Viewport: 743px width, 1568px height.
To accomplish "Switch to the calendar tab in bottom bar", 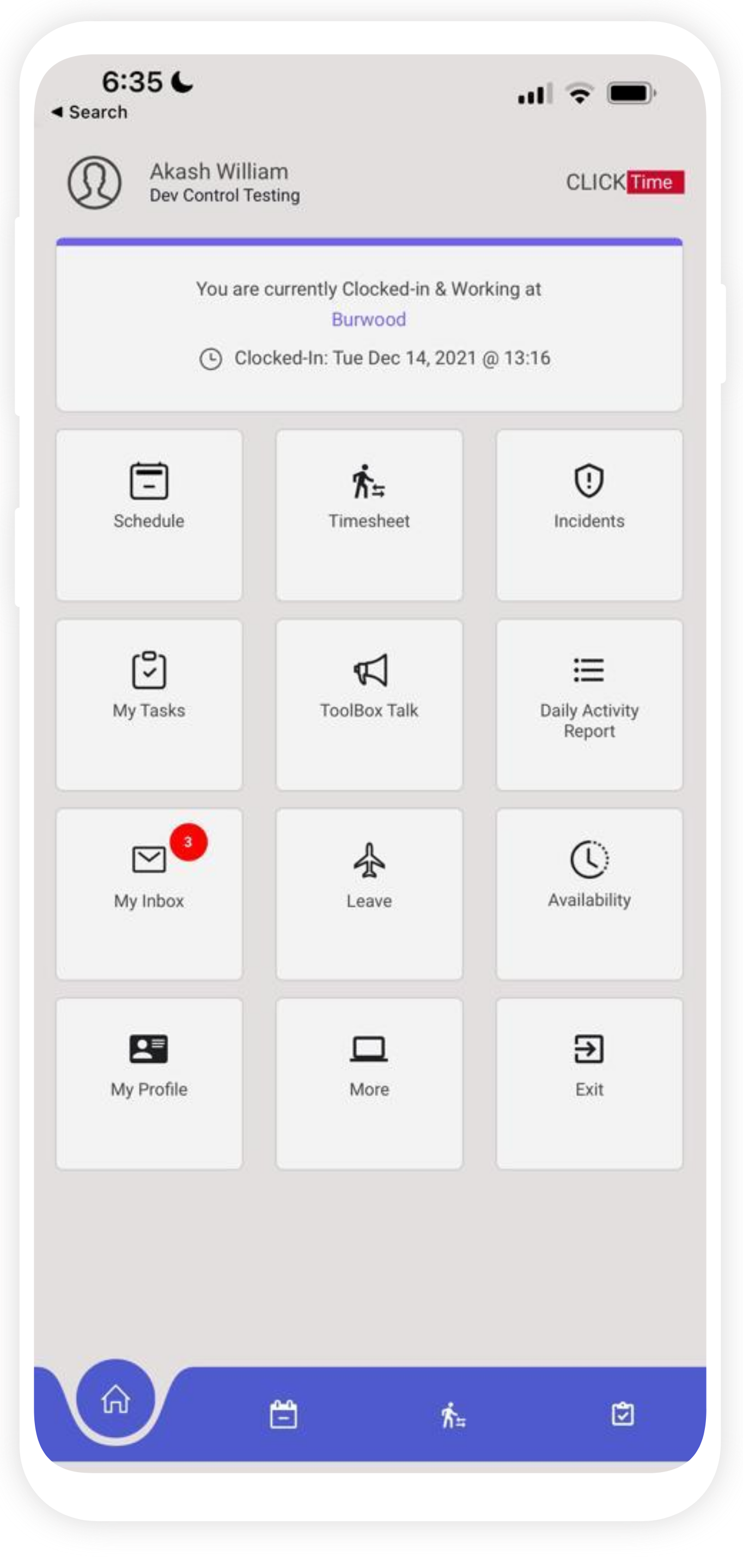I will [x=283, y=1414].
